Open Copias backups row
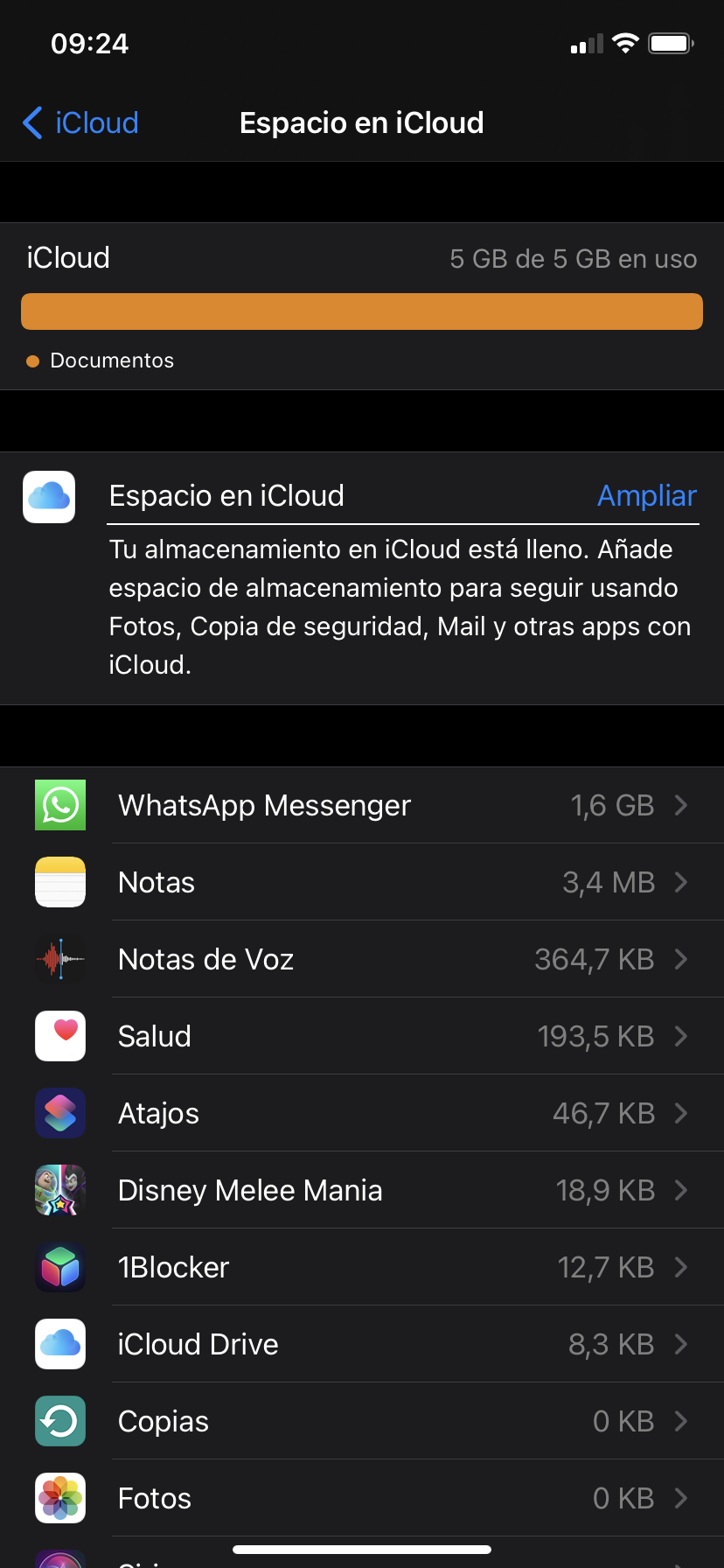The width and height of the screenshot is (724, 1568). [362, 1421]
